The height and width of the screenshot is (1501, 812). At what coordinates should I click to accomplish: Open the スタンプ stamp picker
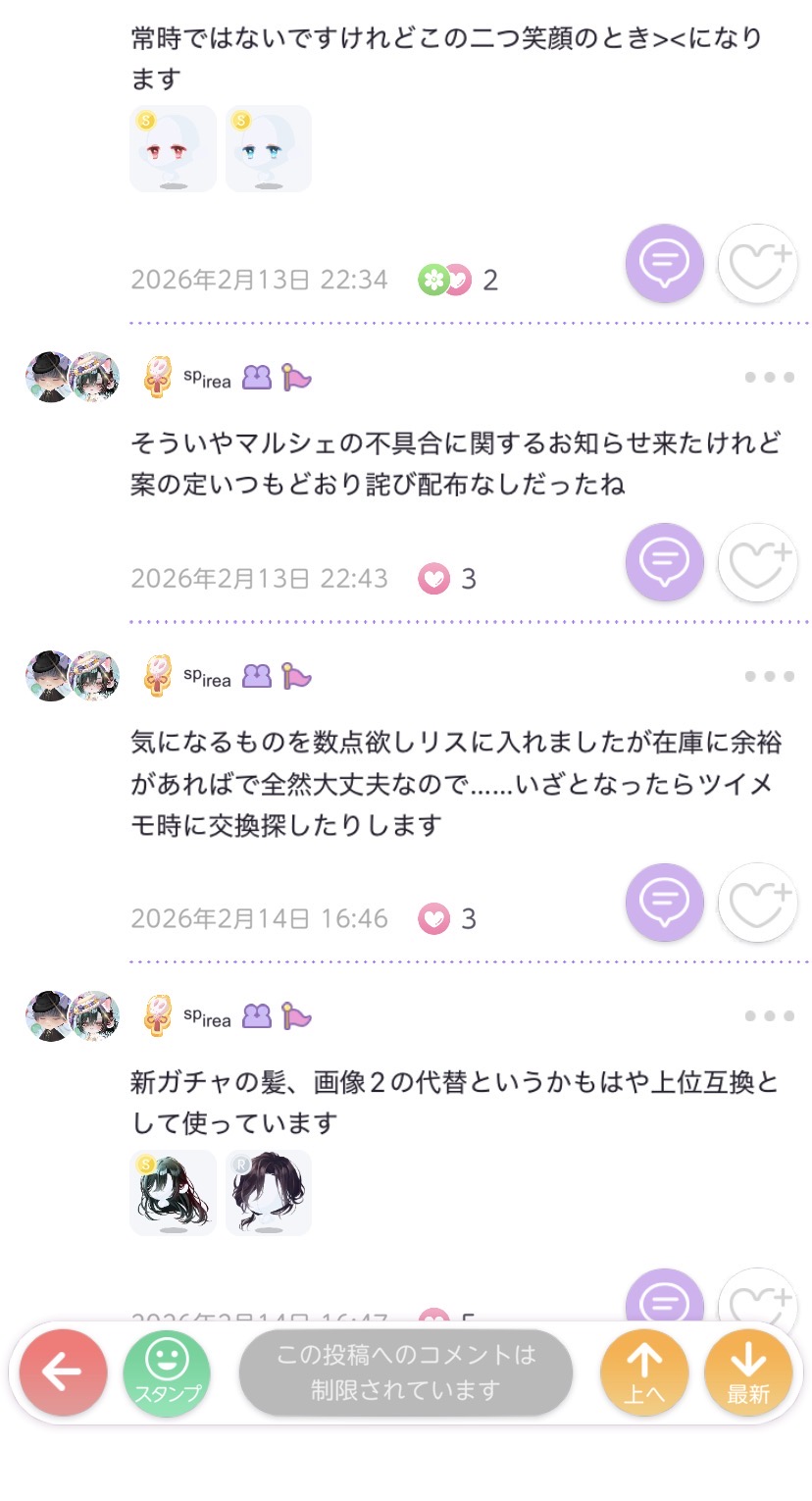(167, 1372)
